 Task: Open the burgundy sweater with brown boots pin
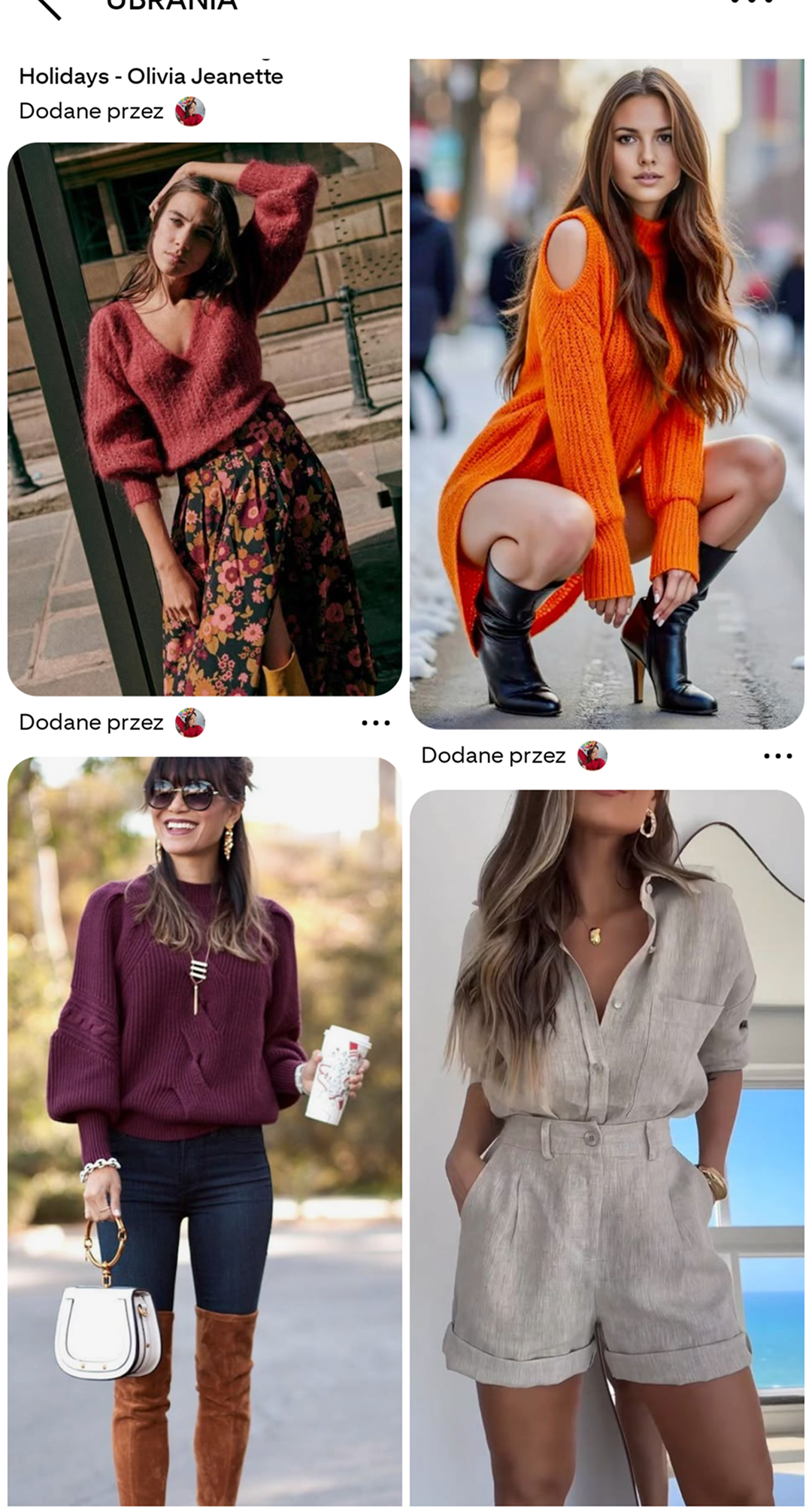205,1128
